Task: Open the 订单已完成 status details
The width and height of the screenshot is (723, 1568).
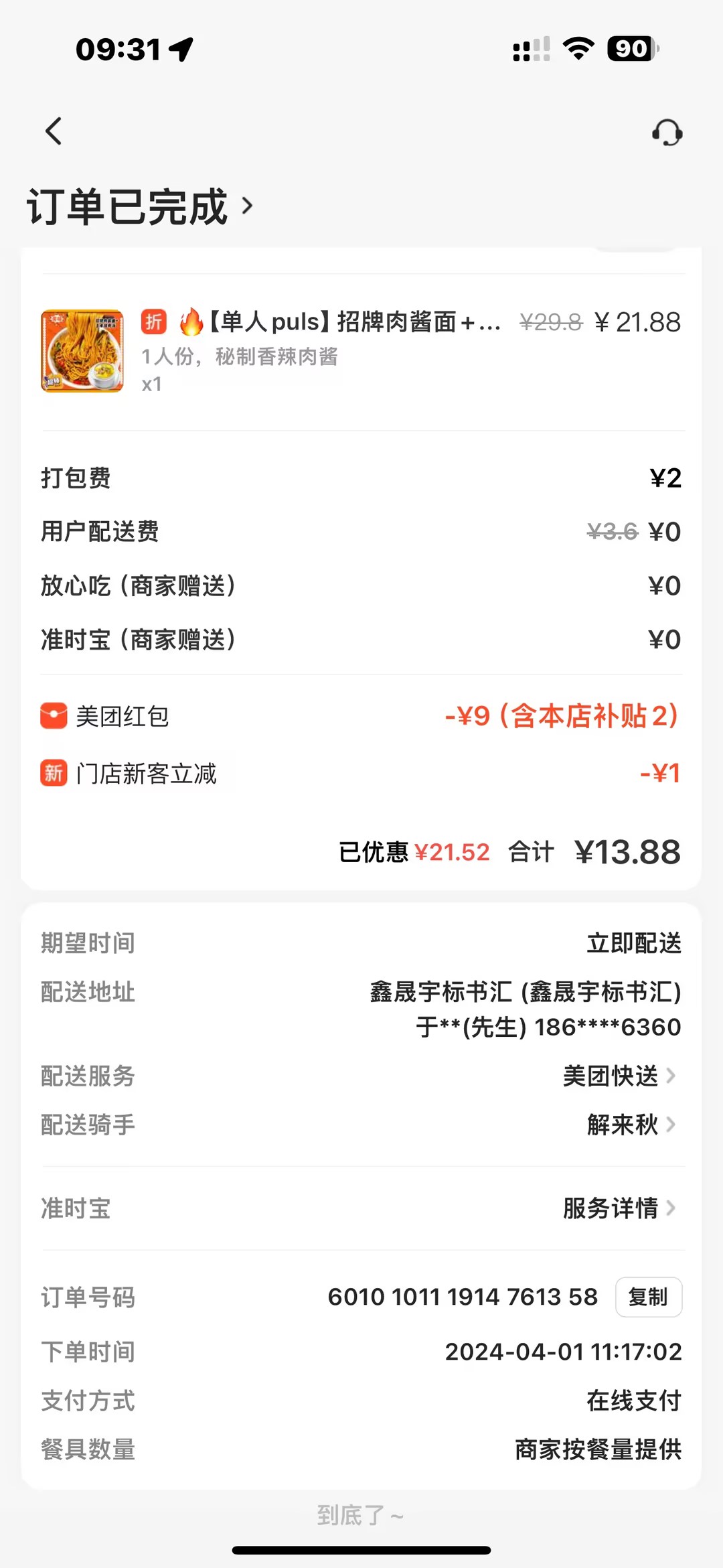Action: pos(141,206)
